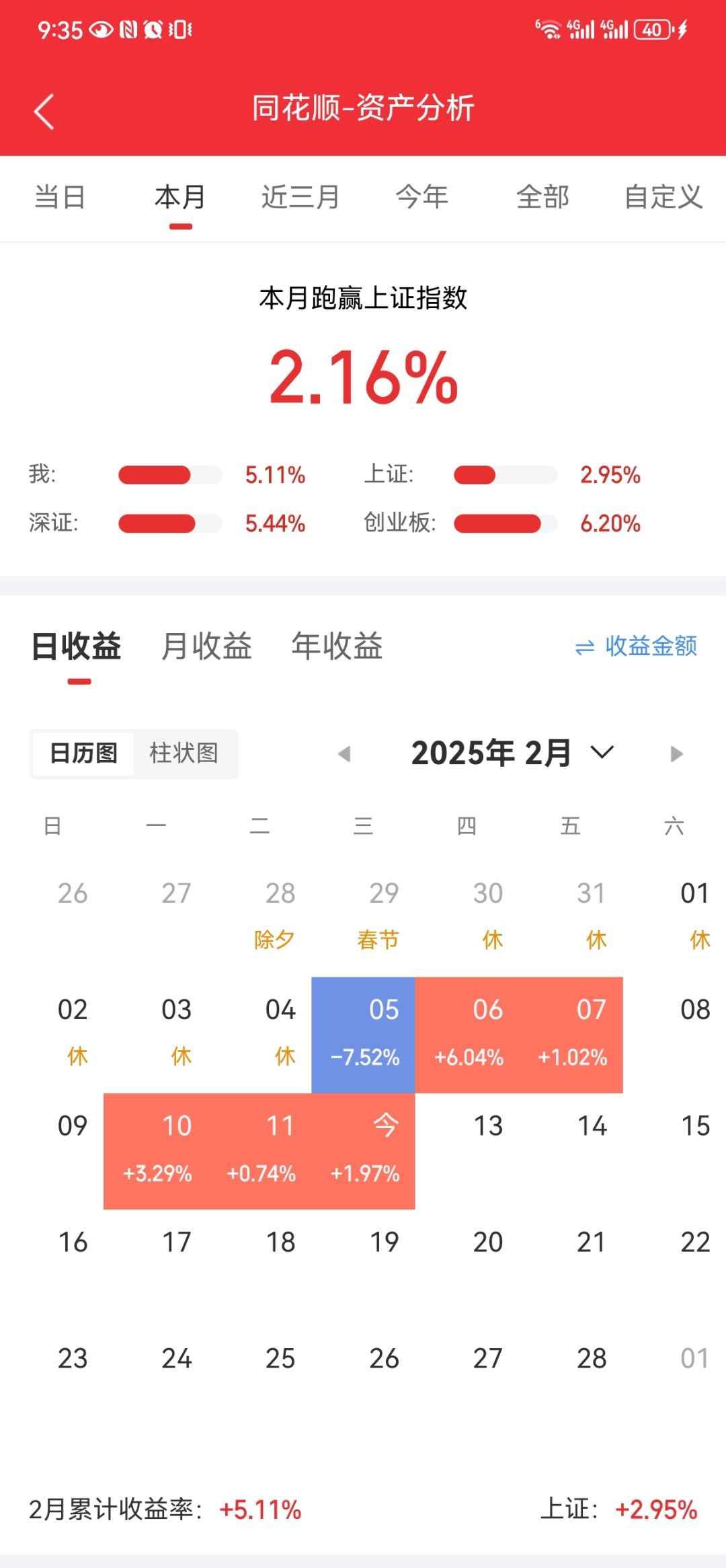Tap the 我 5.11% progress bar

[169, 474]
